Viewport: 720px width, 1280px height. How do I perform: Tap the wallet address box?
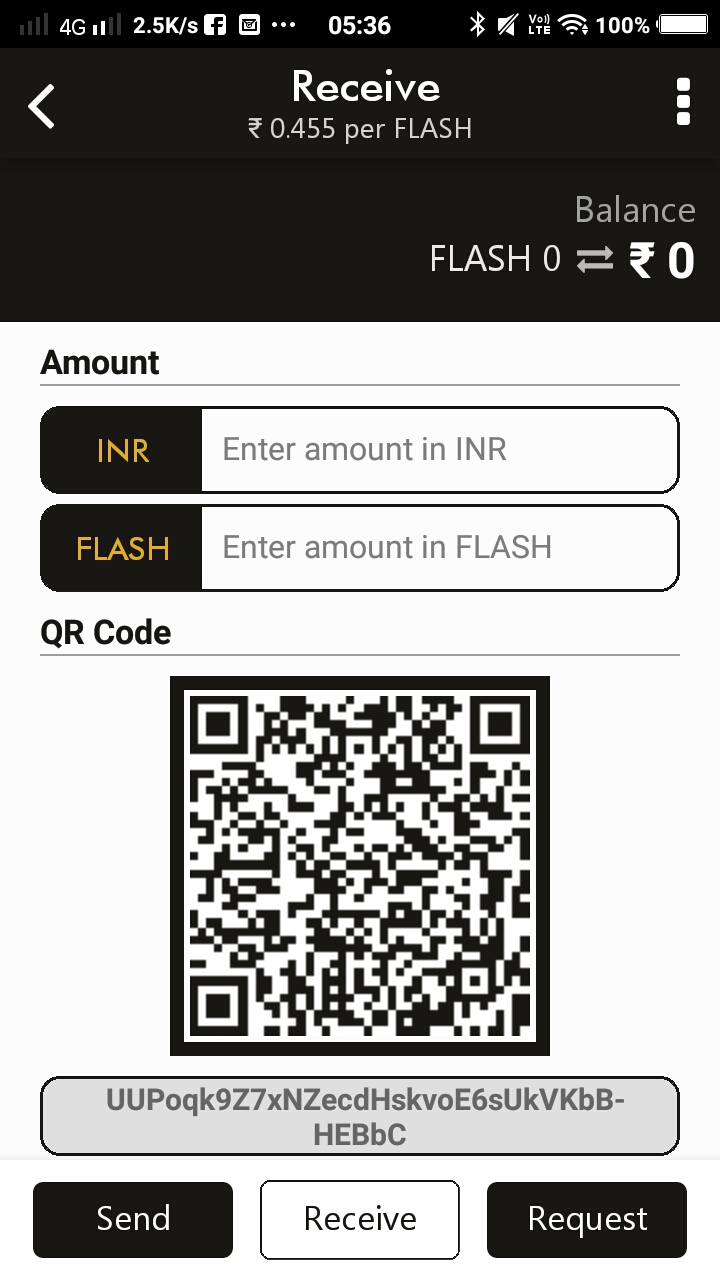pyautogui.click(x=360, y=1116)
